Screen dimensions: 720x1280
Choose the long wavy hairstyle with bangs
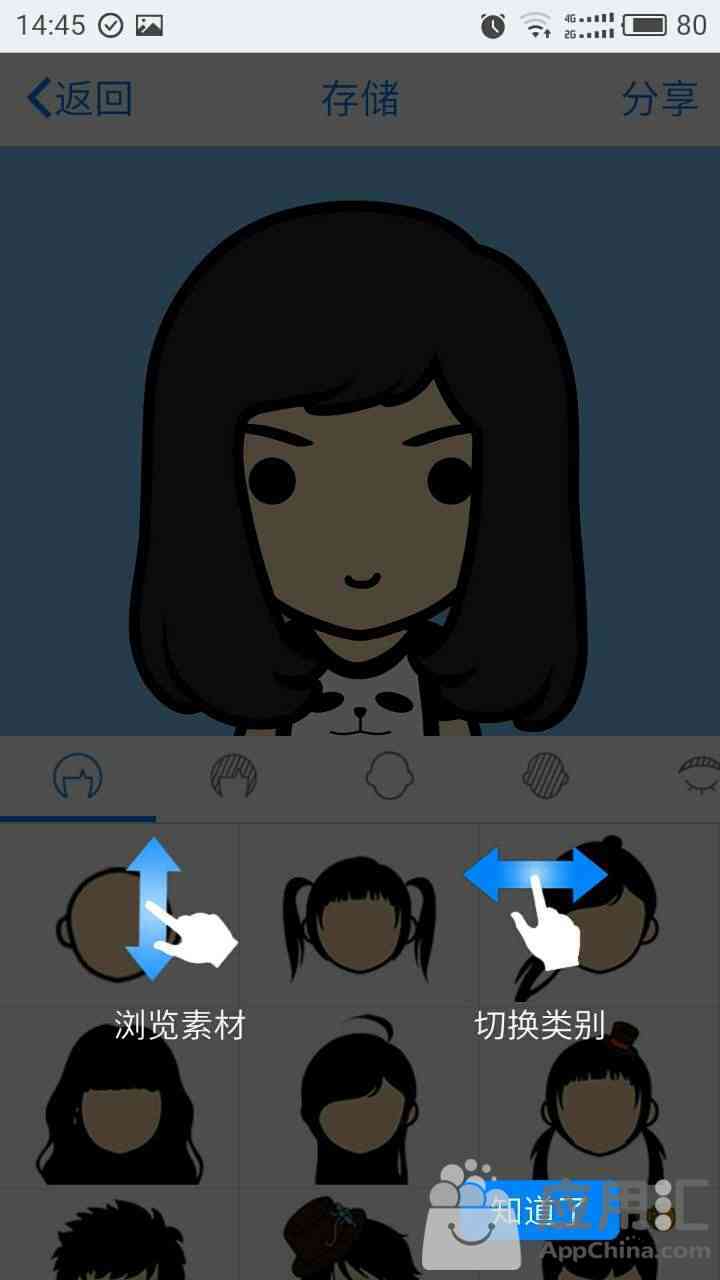click(x=120, y=1097)
